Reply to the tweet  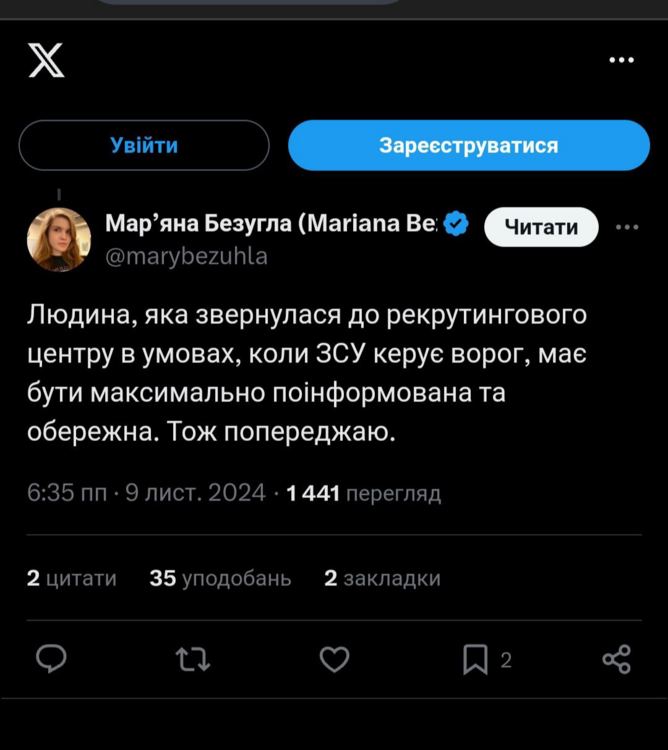pos(51,658)
